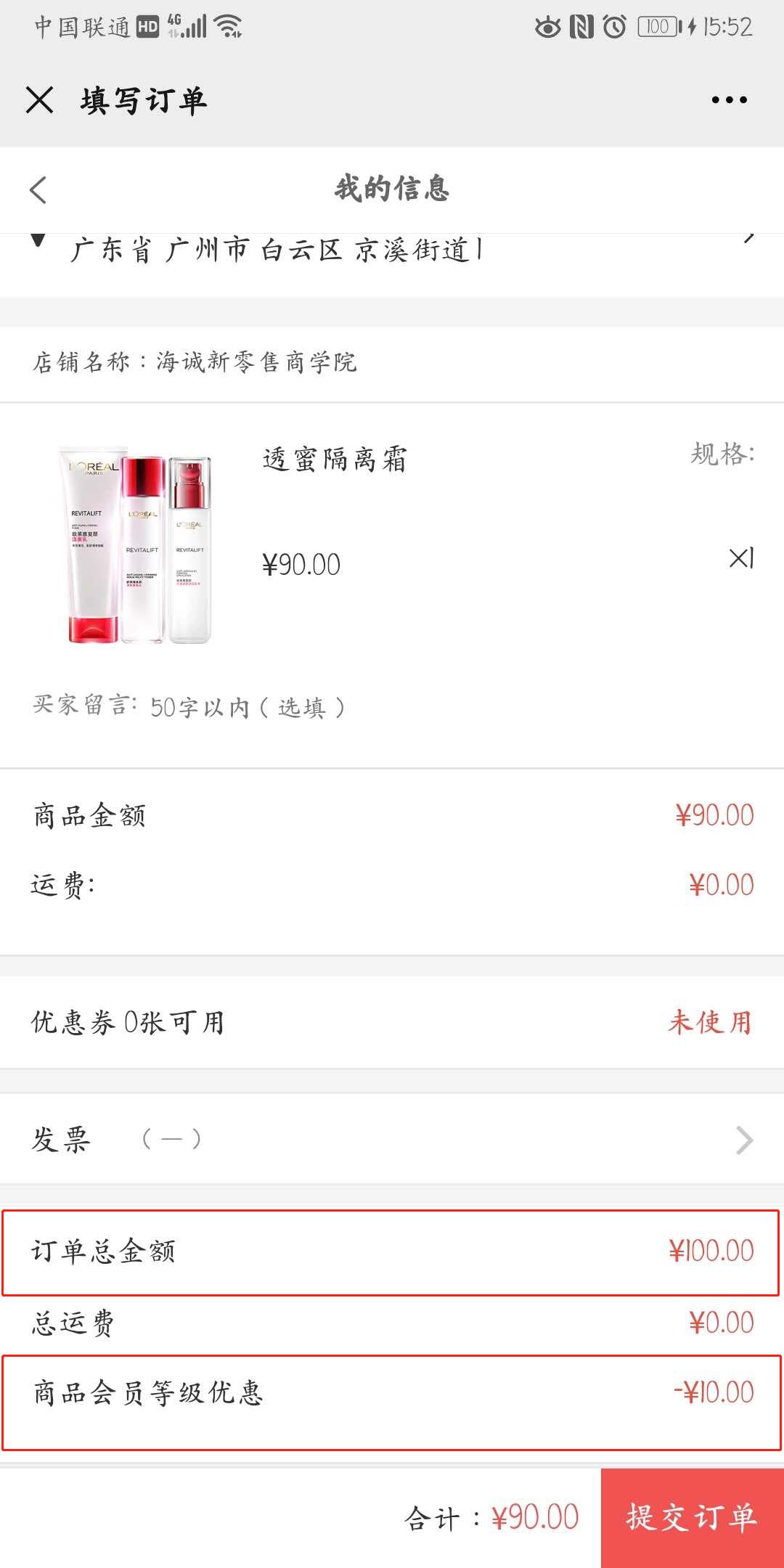Open the three-dot overflow menu
This screenshot has height=1568, width=784.
729,100
